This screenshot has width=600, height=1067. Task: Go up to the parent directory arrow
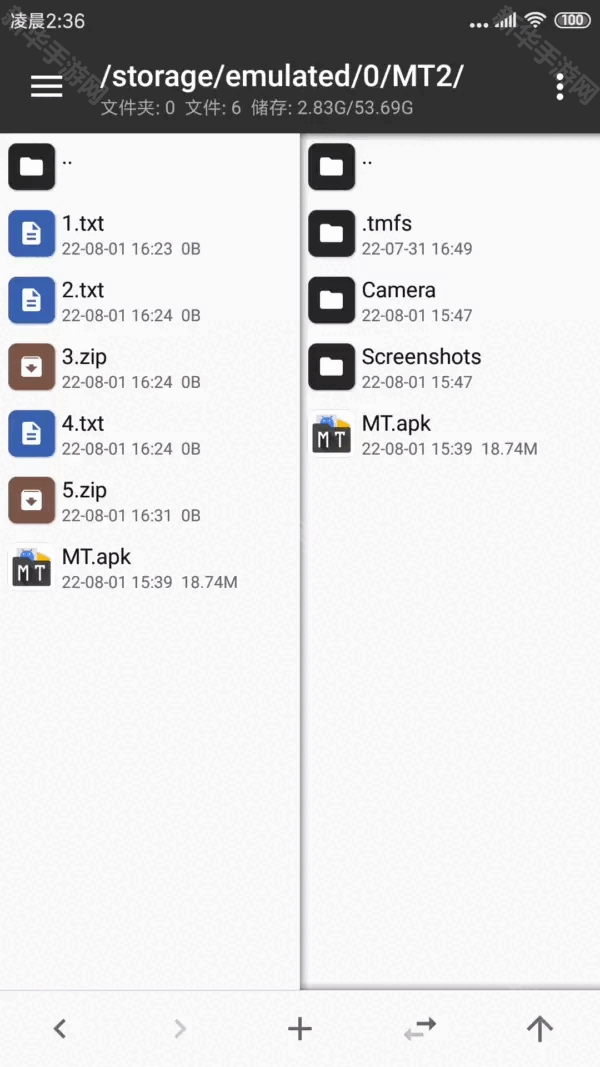point(540,1028)
